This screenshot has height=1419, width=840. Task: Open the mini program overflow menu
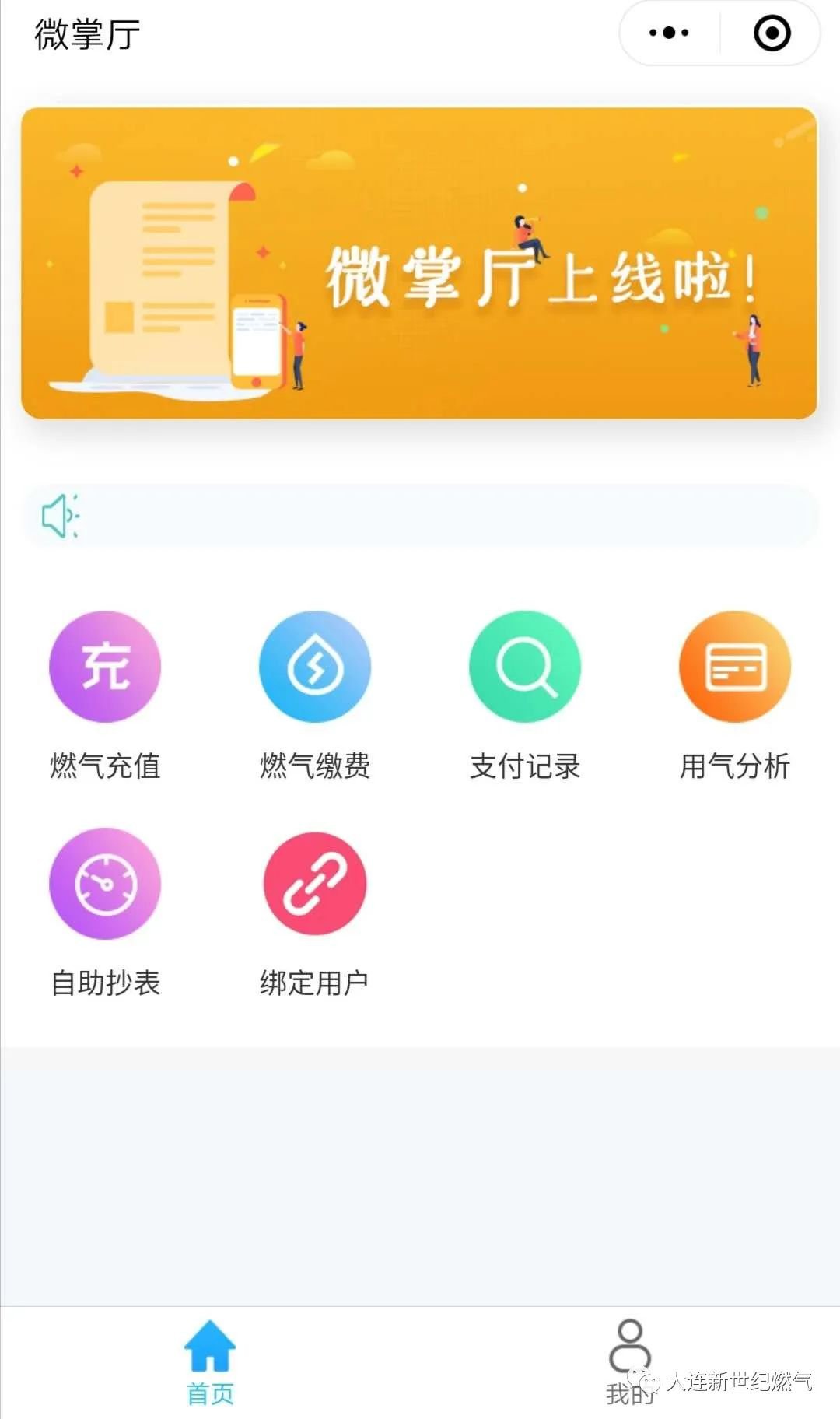(x=669, y=33)
